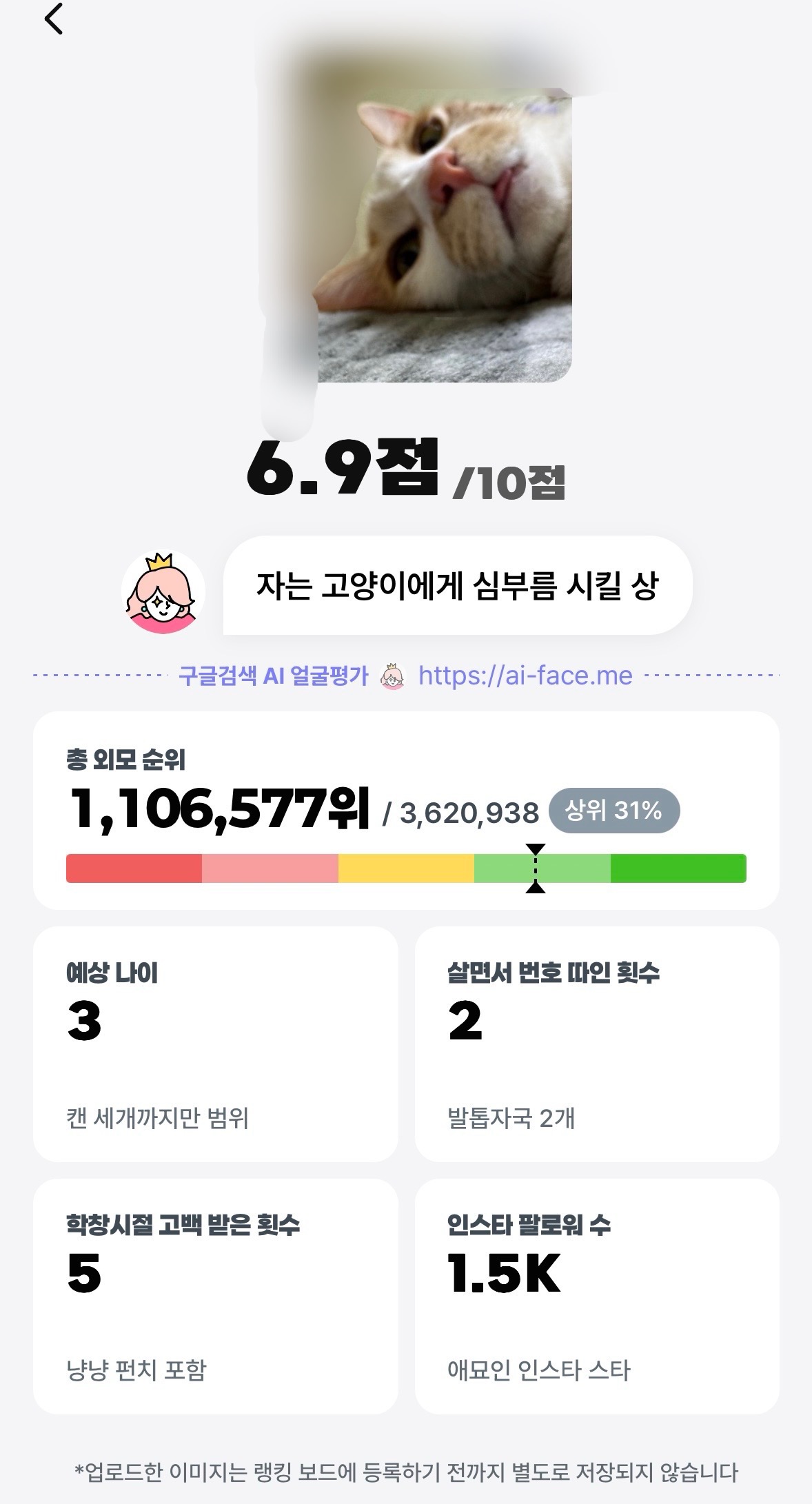The height and width of the screenshot is (1504, 812).
Task: Go back using the top arrow
Action: click(x=54, y=19)
